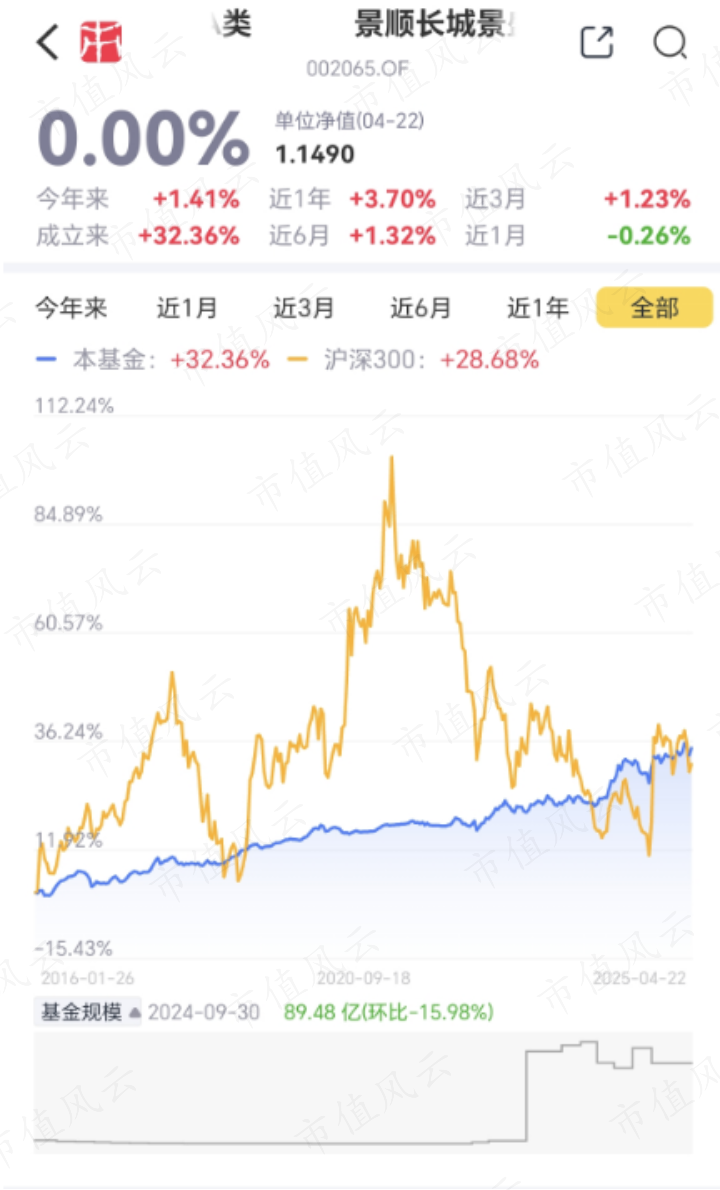Select the 全部 range chip
720x1190 pixels.
coord(655,307)
